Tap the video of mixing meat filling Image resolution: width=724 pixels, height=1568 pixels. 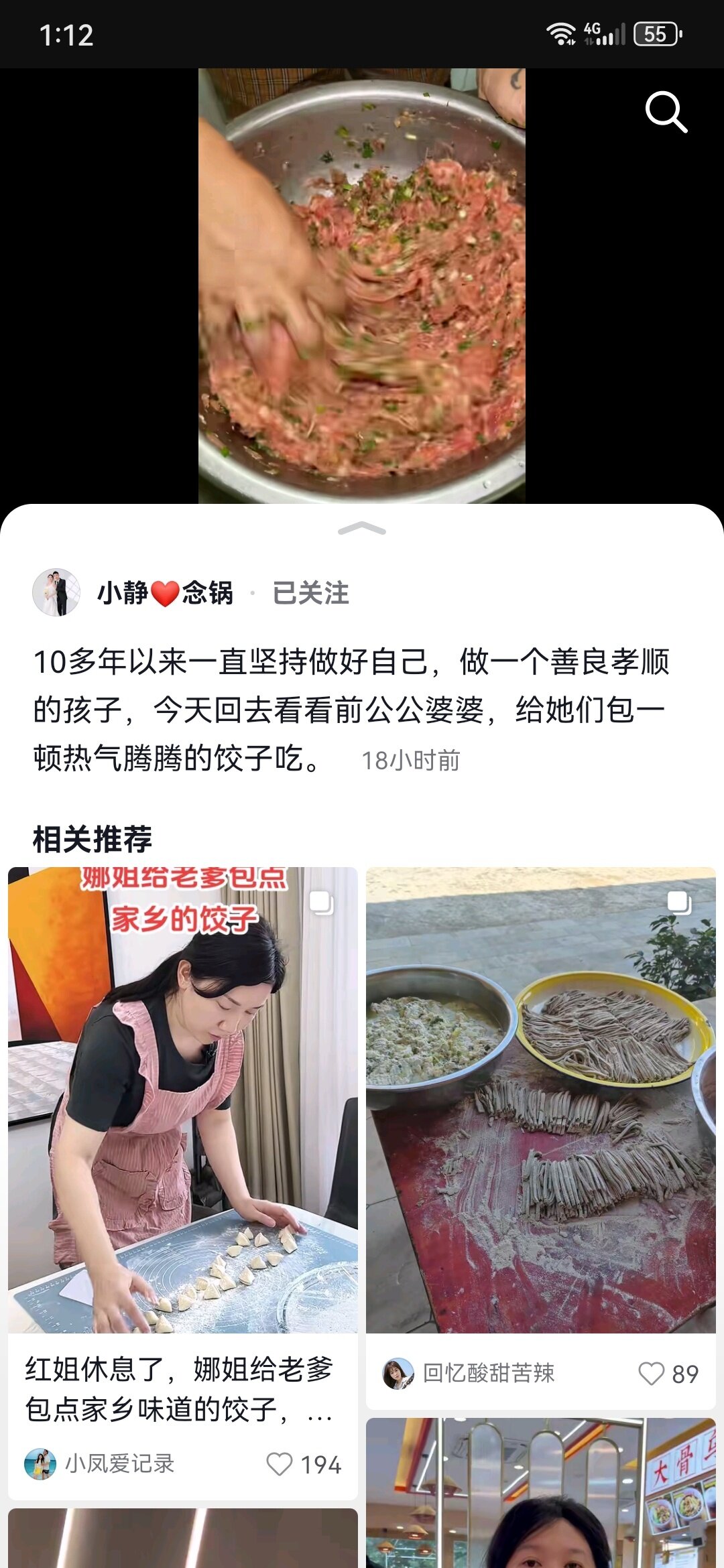pyautogui.click(x=361, y=285)
